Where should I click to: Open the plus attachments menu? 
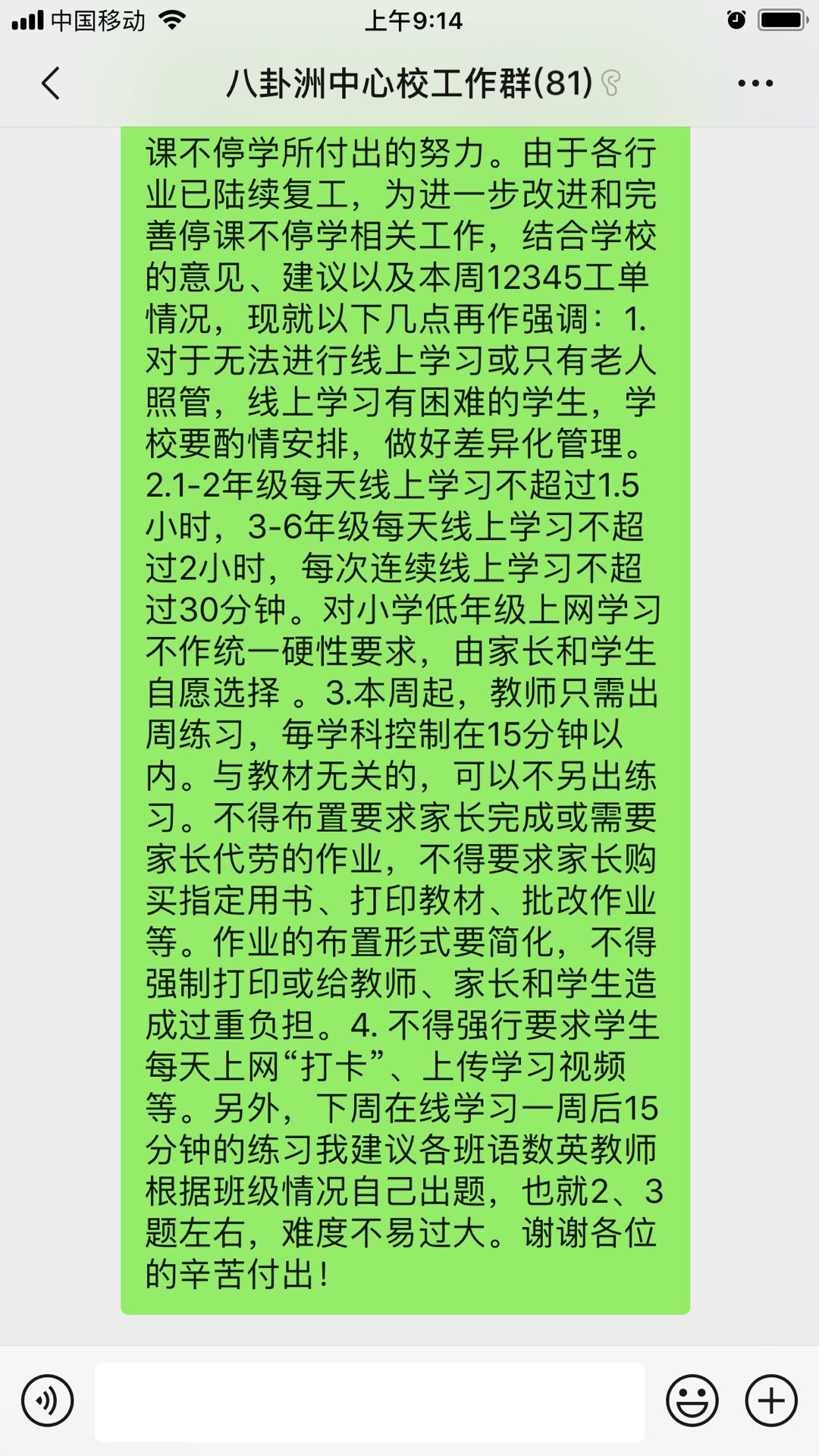click(x=771, y=1401)
